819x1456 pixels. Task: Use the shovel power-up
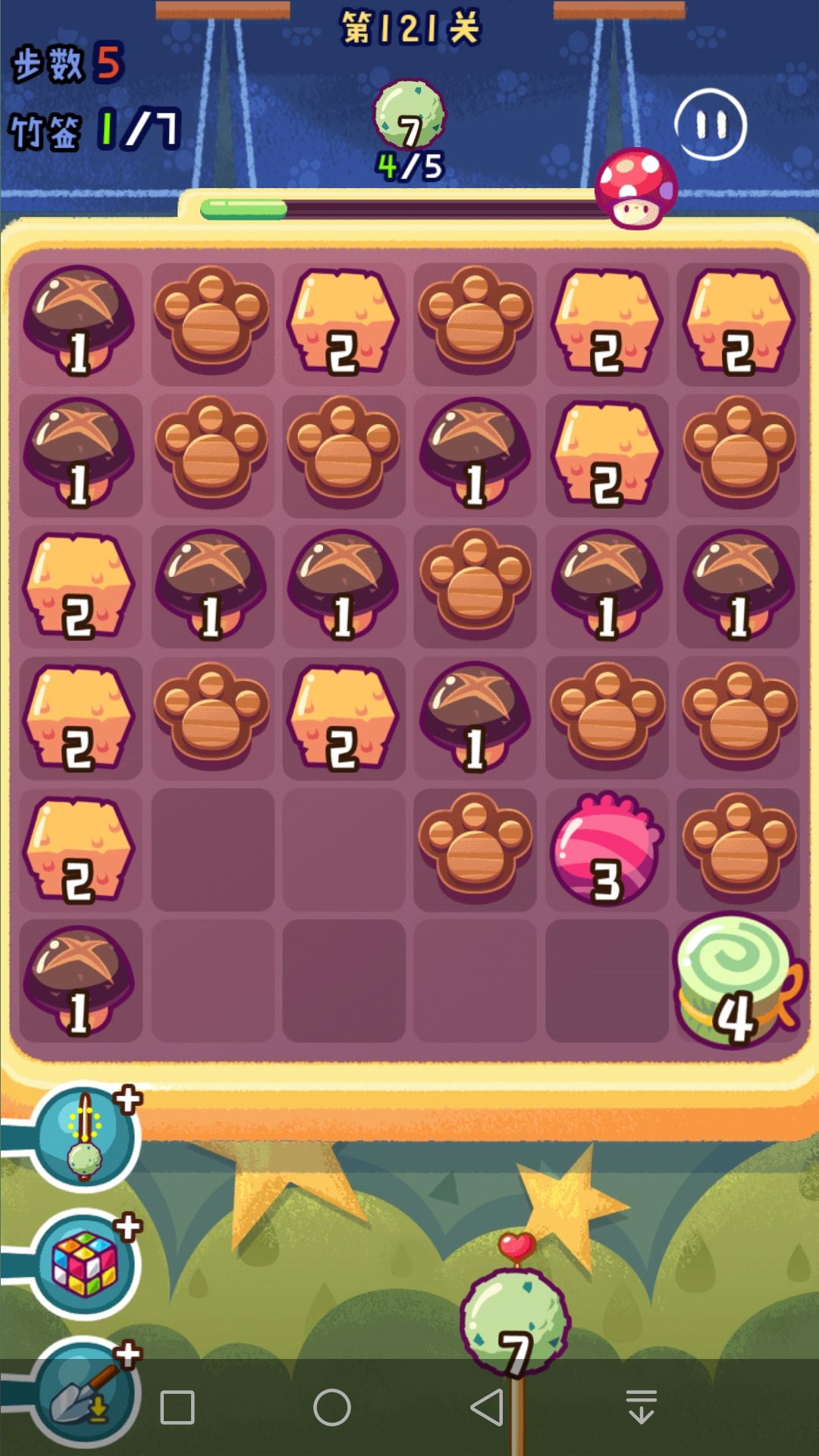pyautogui.click(x=85, y=1392)
